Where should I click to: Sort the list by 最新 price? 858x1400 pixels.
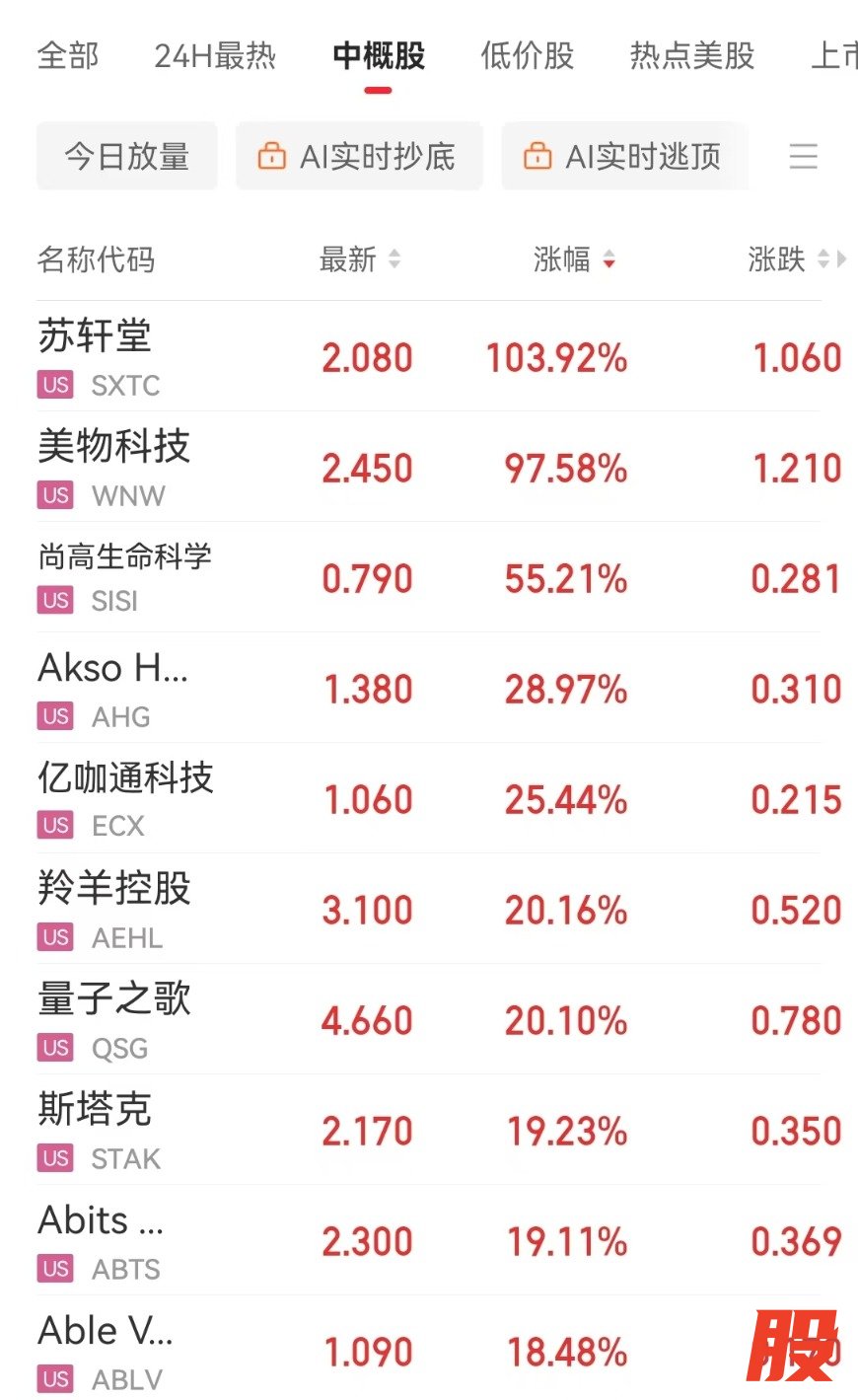pyautogui.click(x=359, y=259)
